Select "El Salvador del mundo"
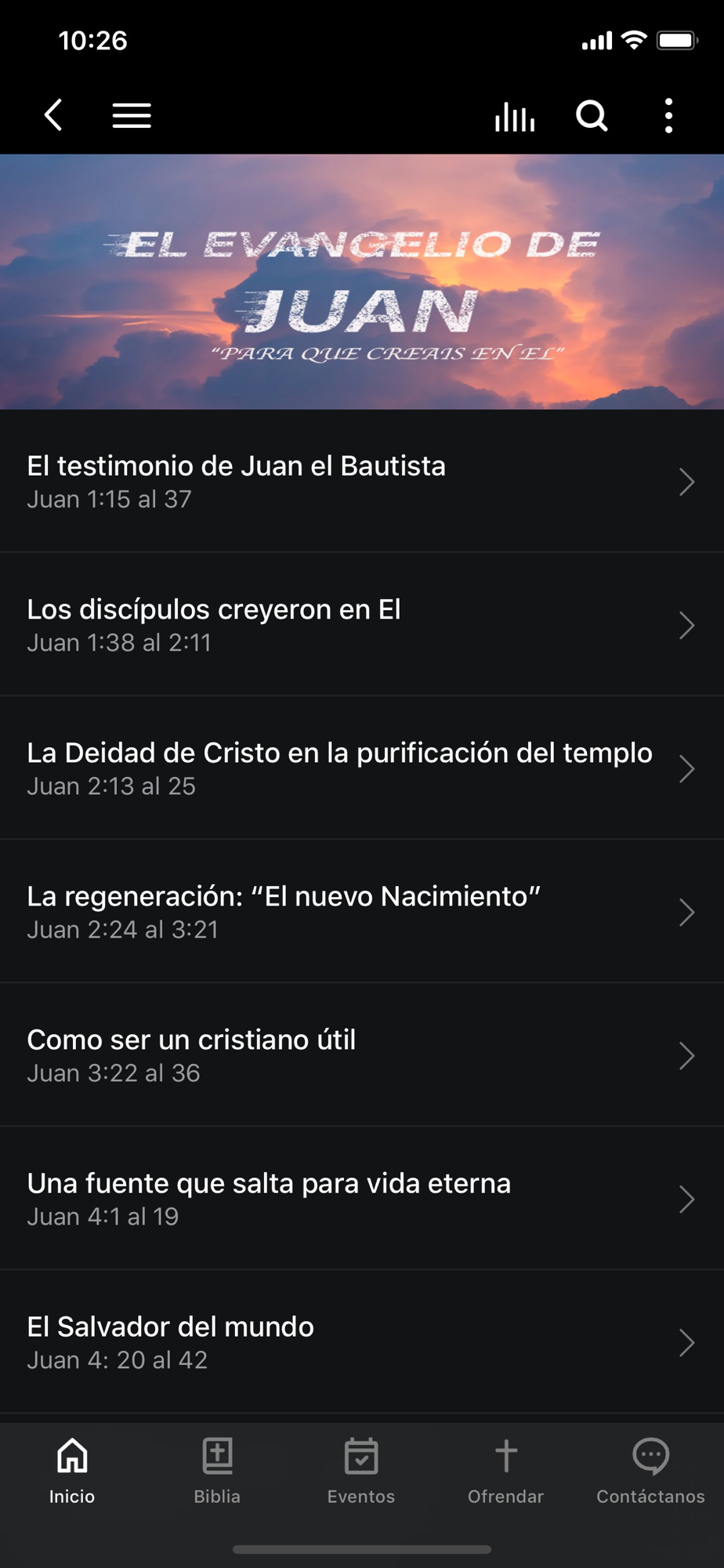This screenshot has height=1568, width=724. pyautogui.click(x=360, y=1342)
